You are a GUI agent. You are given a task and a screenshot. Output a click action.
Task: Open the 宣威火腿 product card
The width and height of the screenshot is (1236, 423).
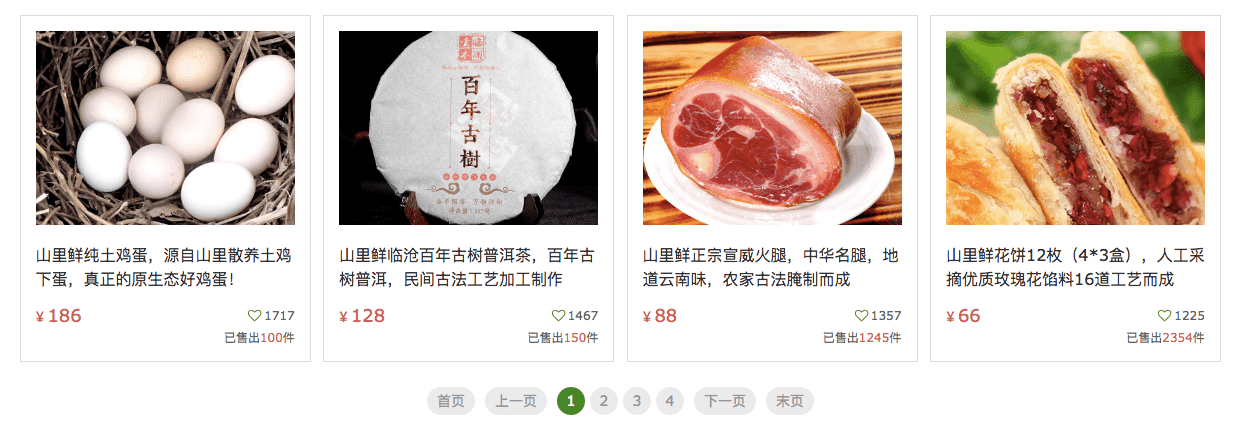coord(772,128)
